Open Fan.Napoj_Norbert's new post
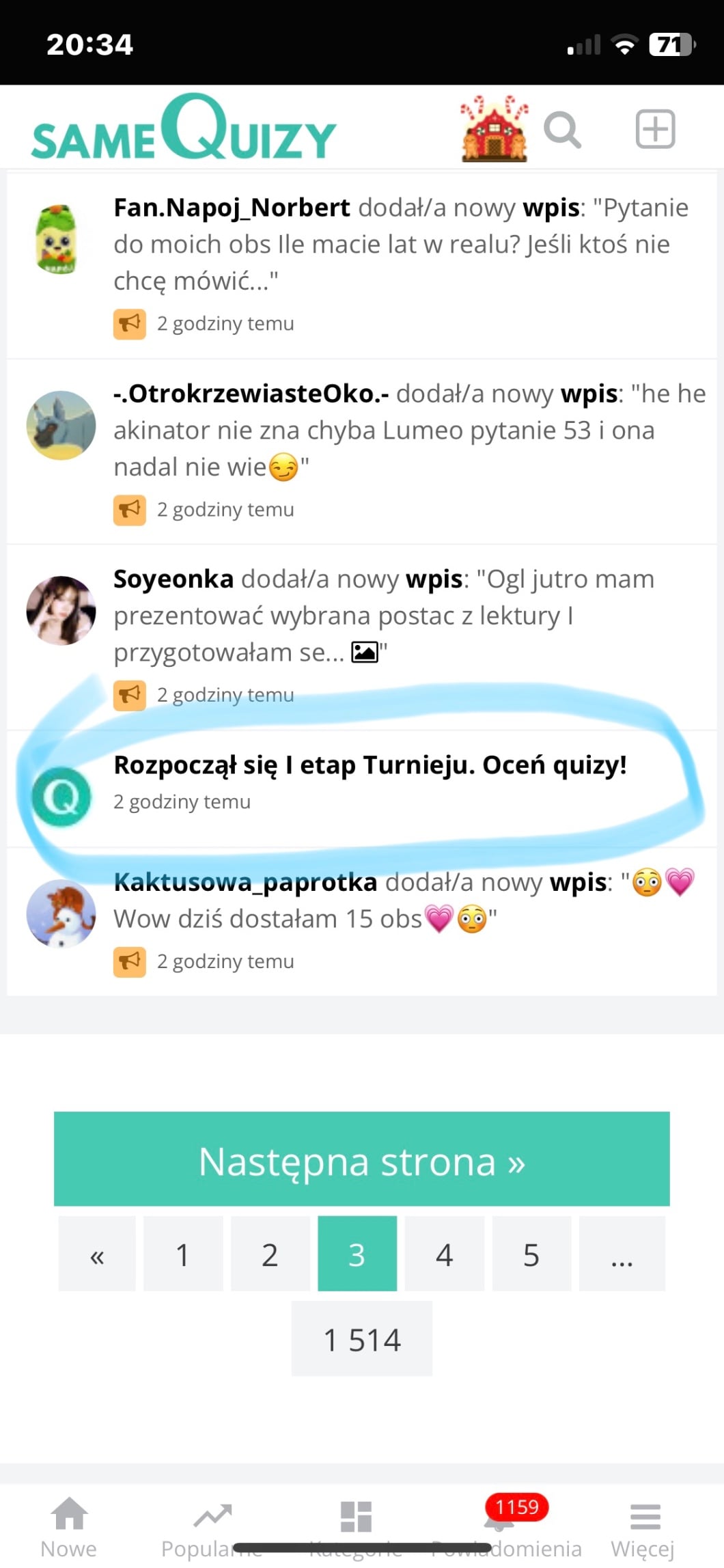 (400, 244)
